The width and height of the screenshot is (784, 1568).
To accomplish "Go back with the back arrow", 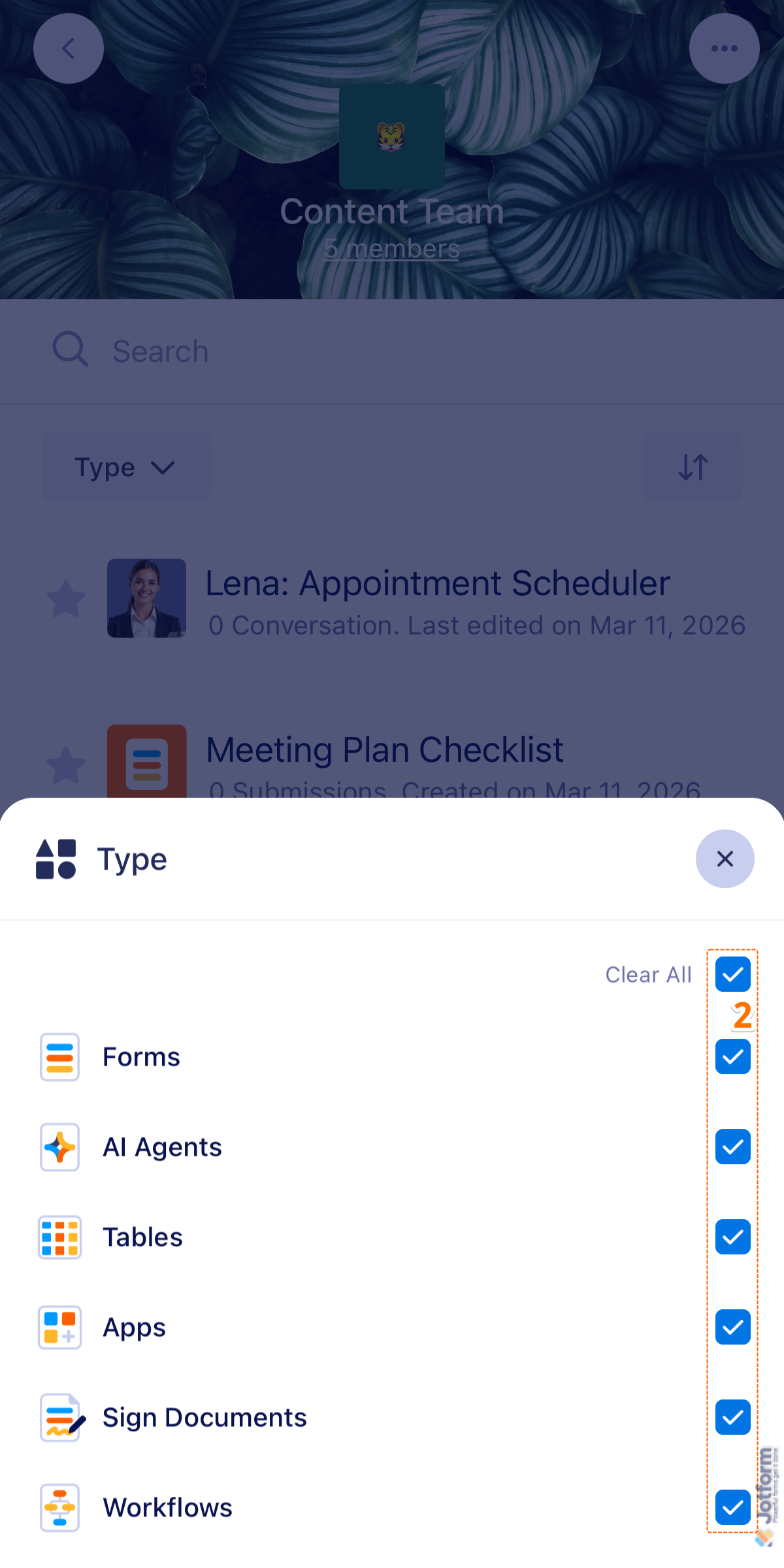I will click(68, 48).
